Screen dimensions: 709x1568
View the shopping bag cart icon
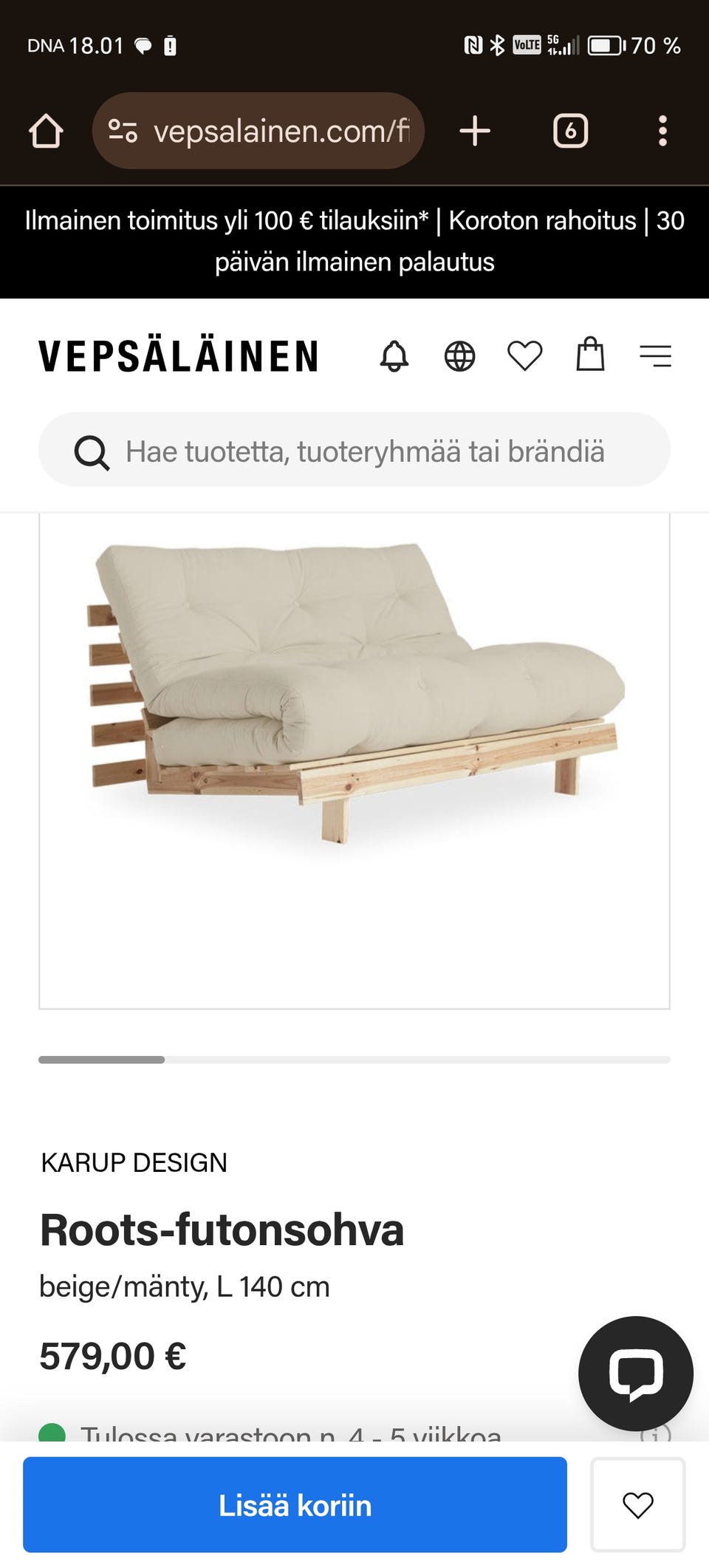tap(589, 355)
